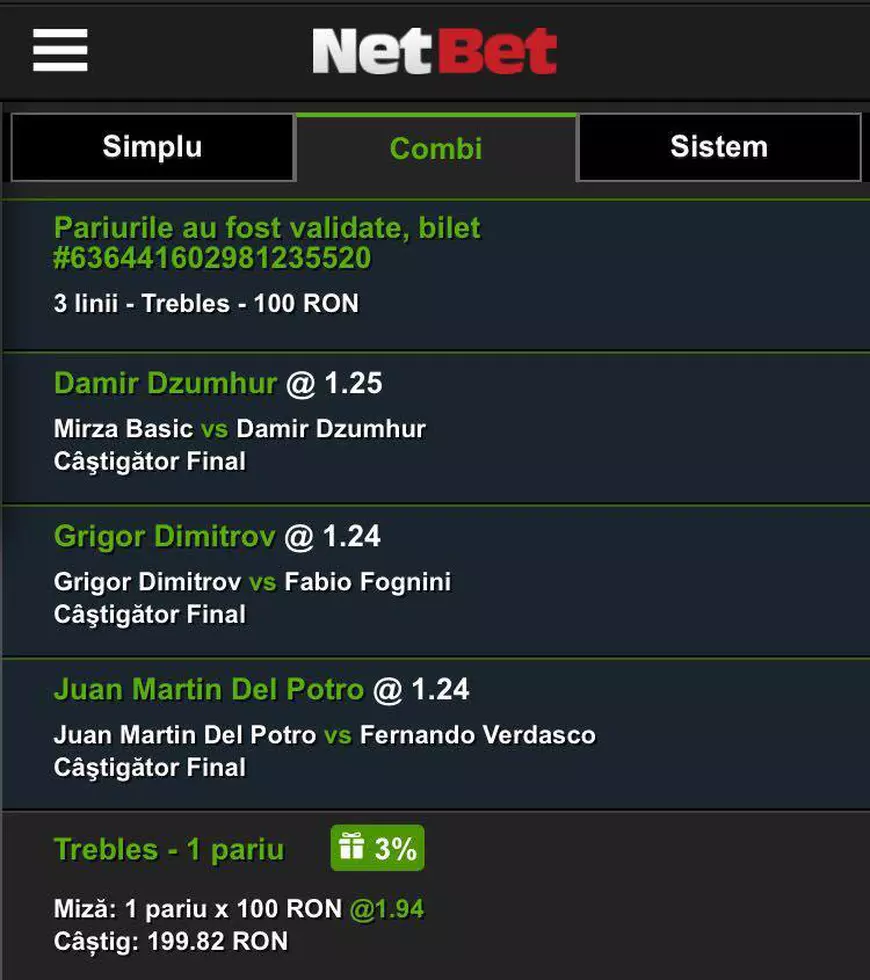Open the Grigor Dimitrov selection

(x=163, y=536)
